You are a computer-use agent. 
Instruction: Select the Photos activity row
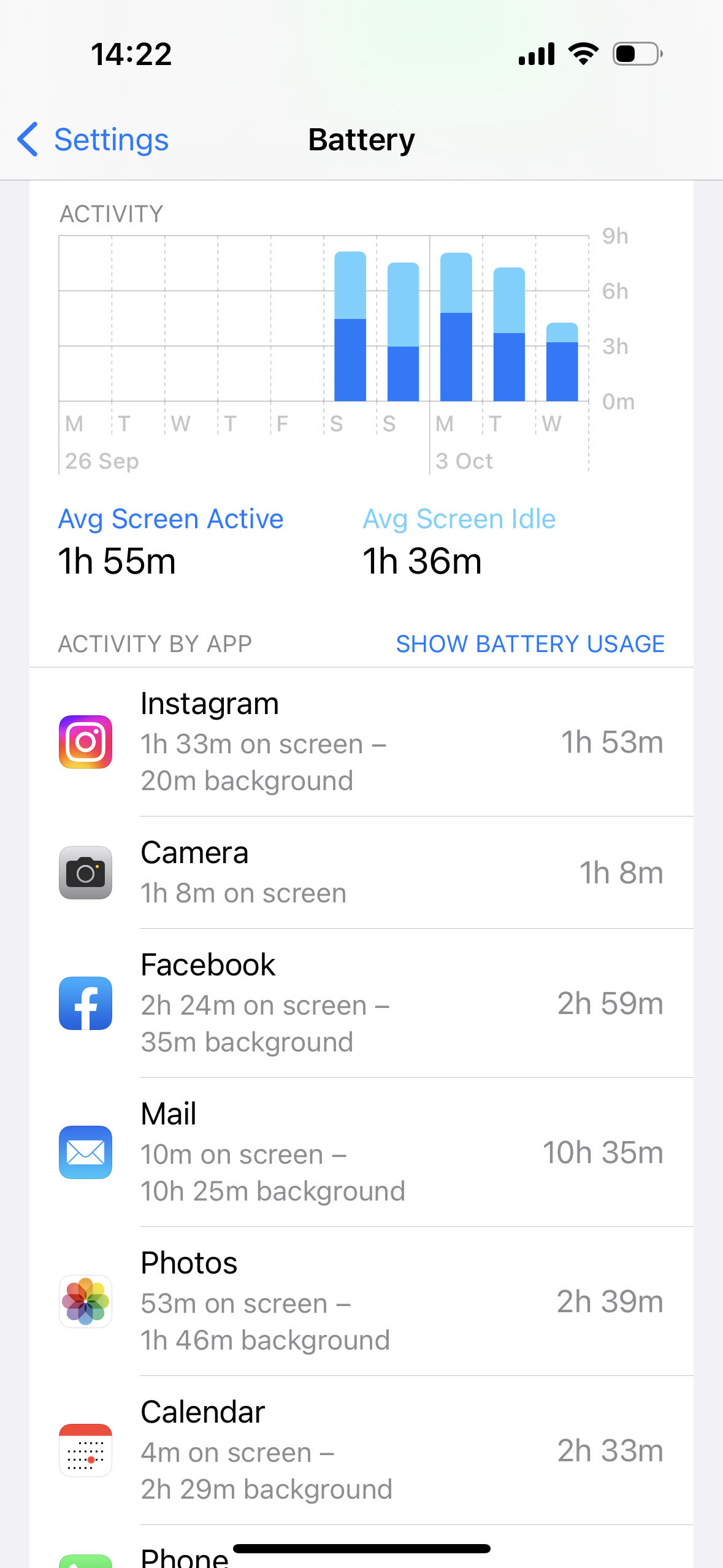pyautogui.click(x=361, y=1302)
